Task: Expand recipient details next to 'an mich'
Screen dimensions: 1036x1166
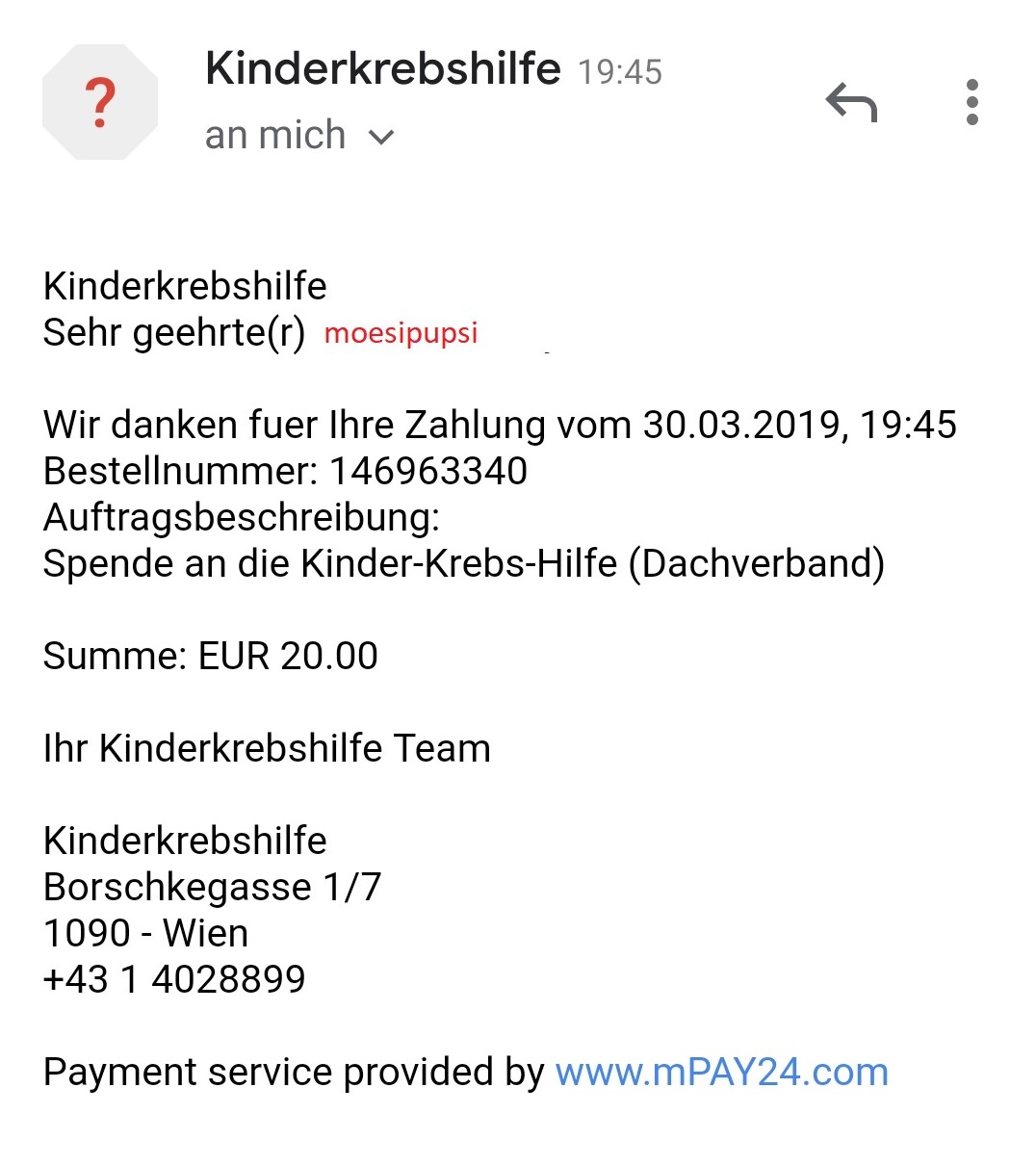Action: pos(381,137)
